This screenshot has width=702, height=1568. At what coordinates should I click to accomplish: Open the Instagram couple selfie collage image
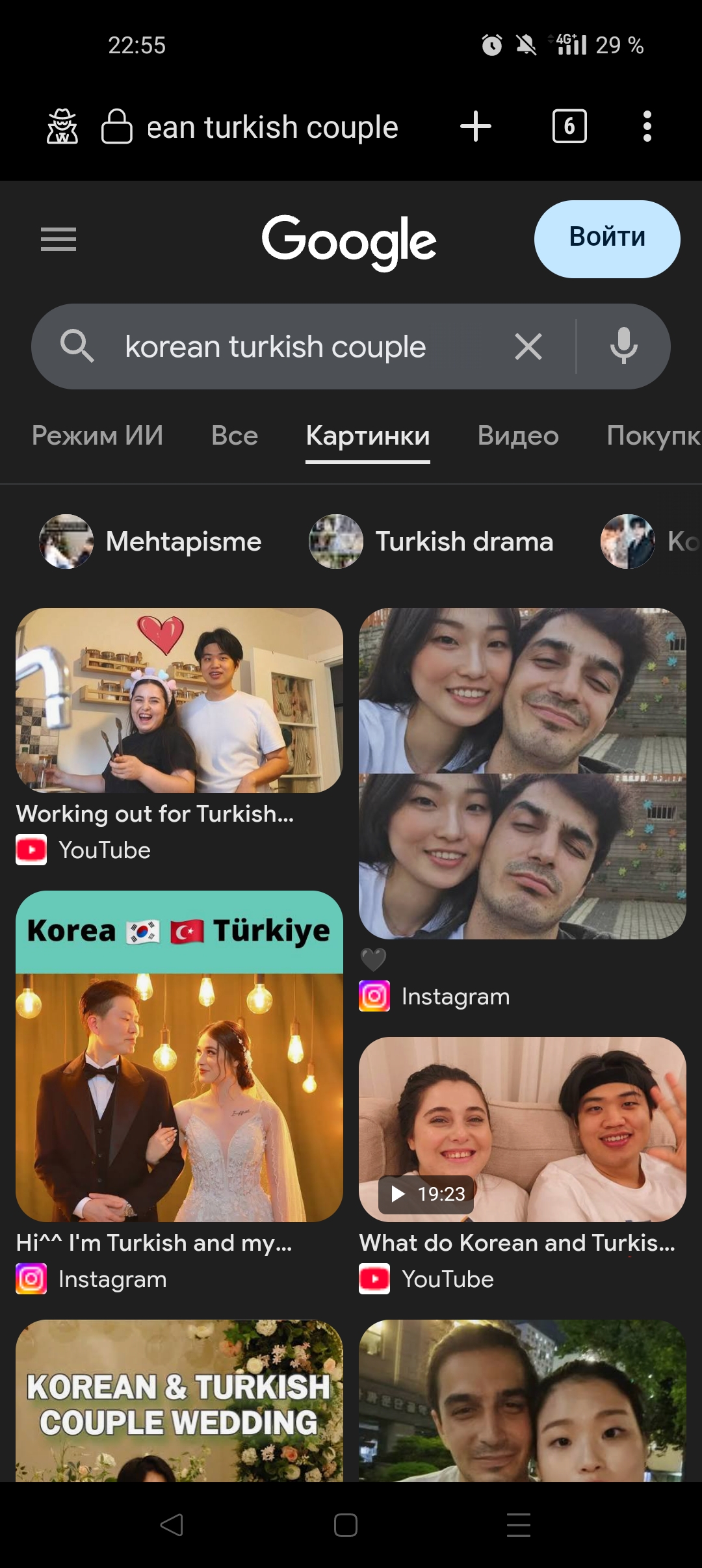[x=523, y=774]
